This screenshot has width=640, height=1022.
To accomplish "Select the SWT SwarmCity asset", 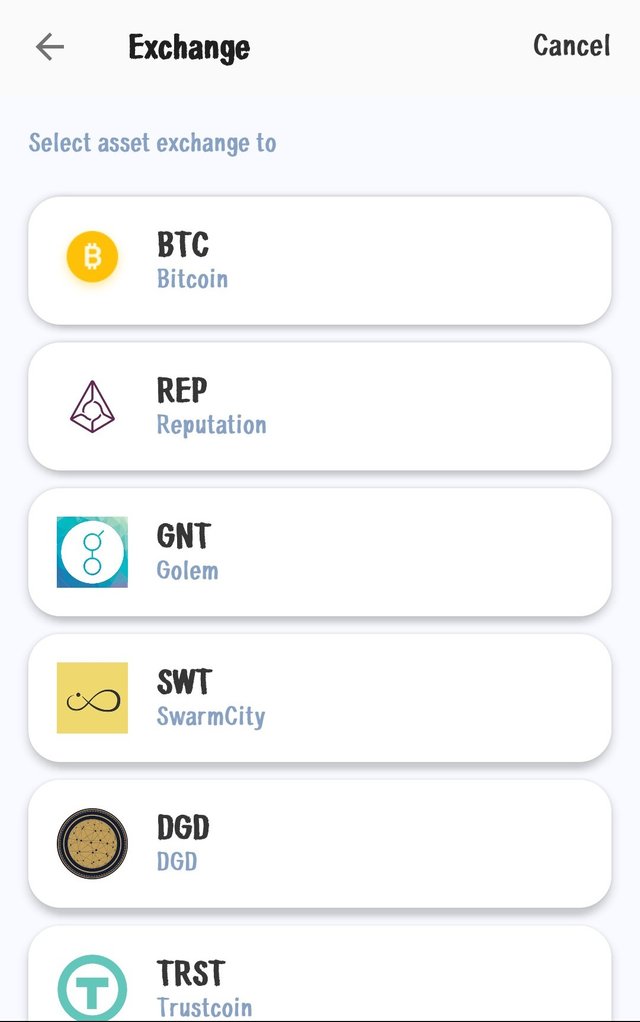I will point(319,698).
